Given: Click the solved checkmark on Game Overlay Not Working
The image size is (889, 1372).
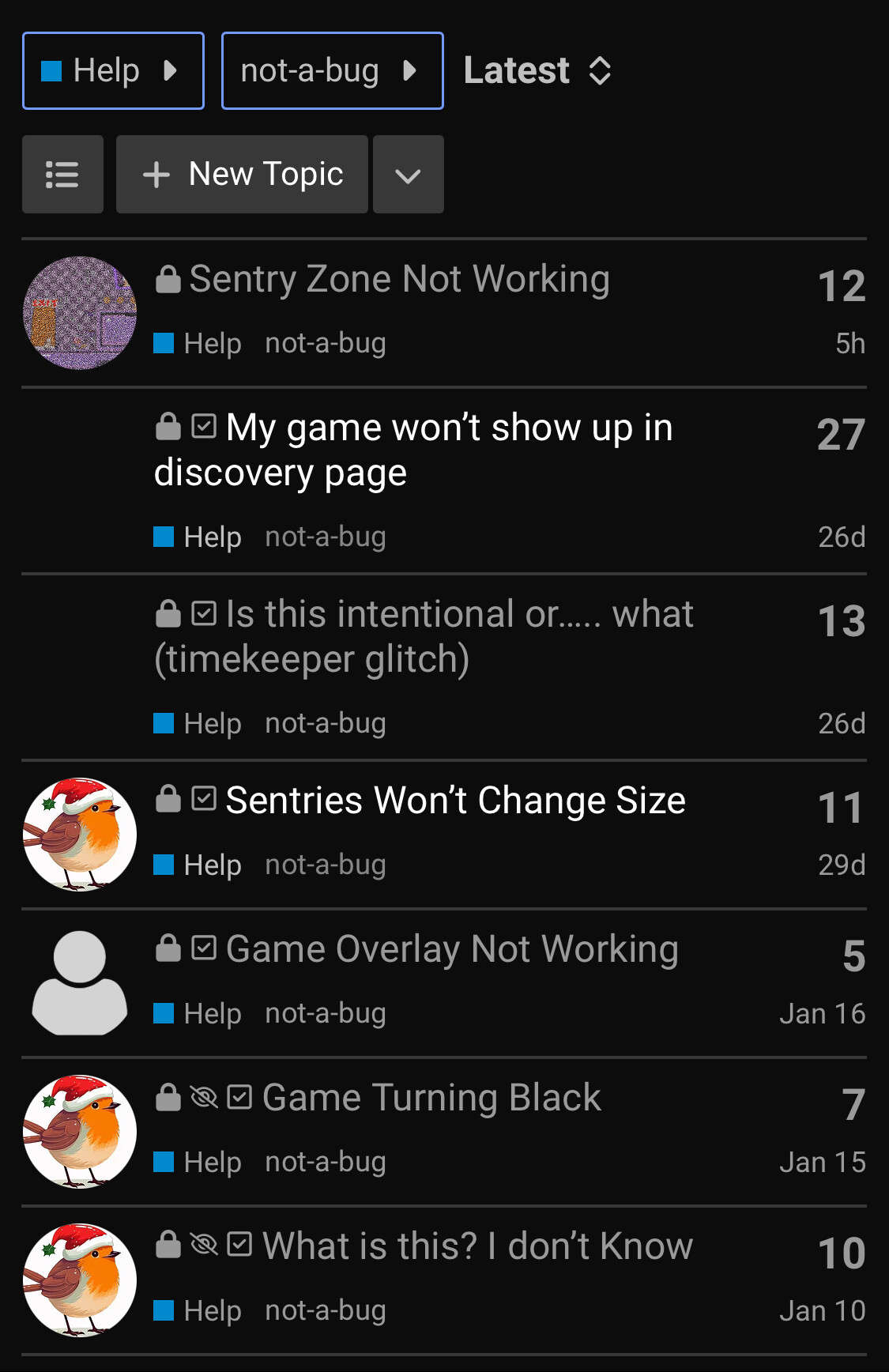Looking at the screenshot, I should [204, 948].
